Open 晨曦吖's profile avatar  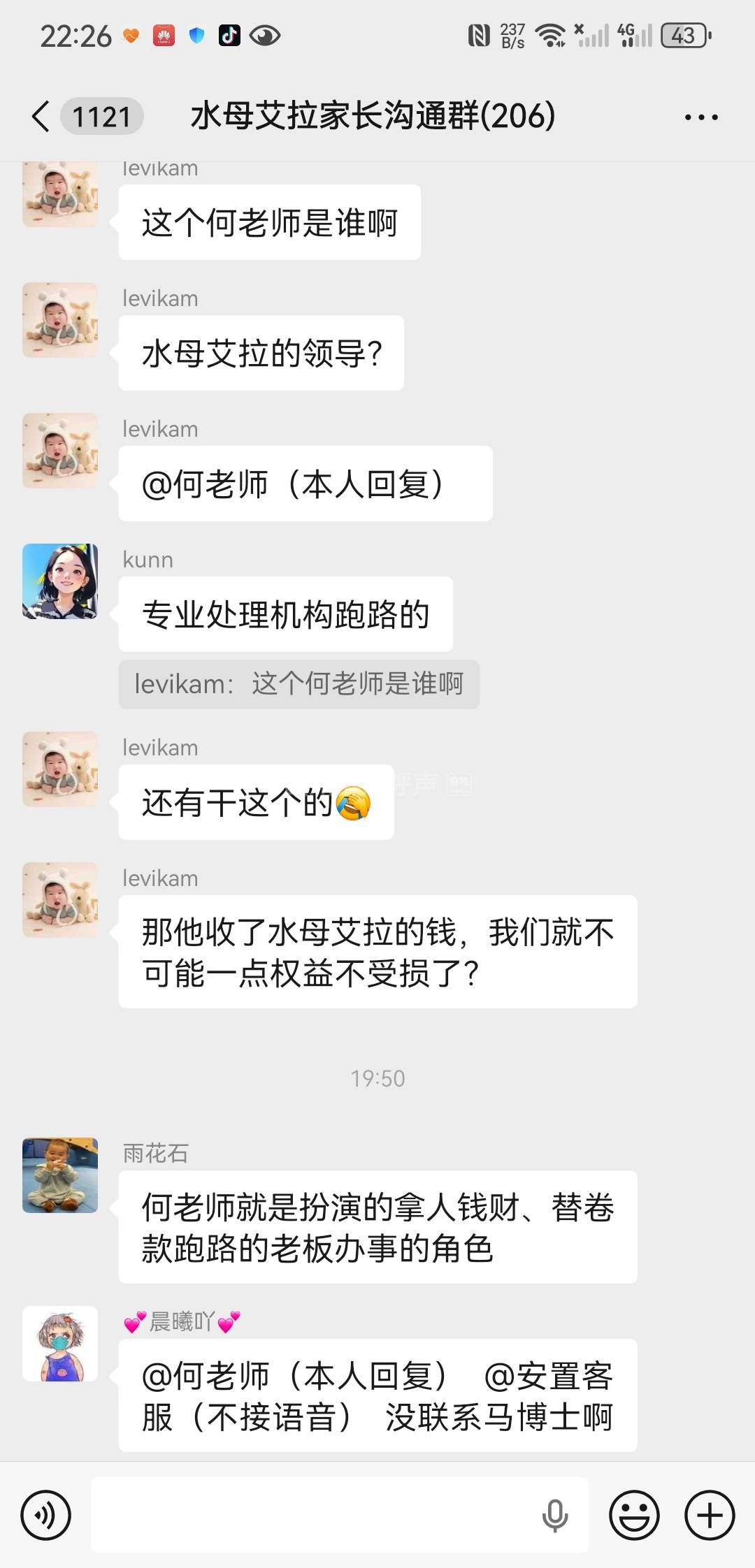[x=60, y=1344]
